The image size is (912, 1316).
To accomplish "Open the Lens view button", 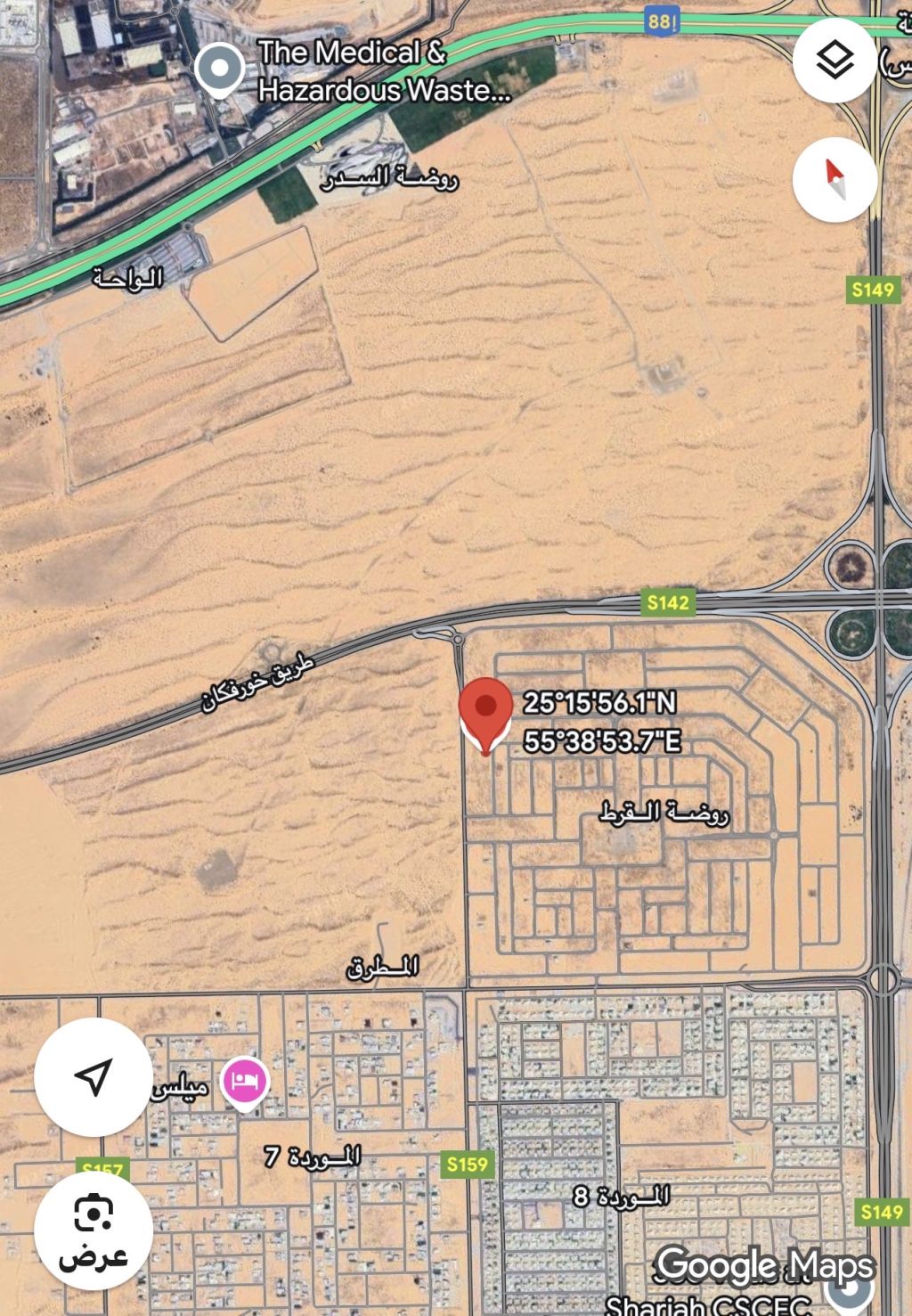I will pos(94,1227).
